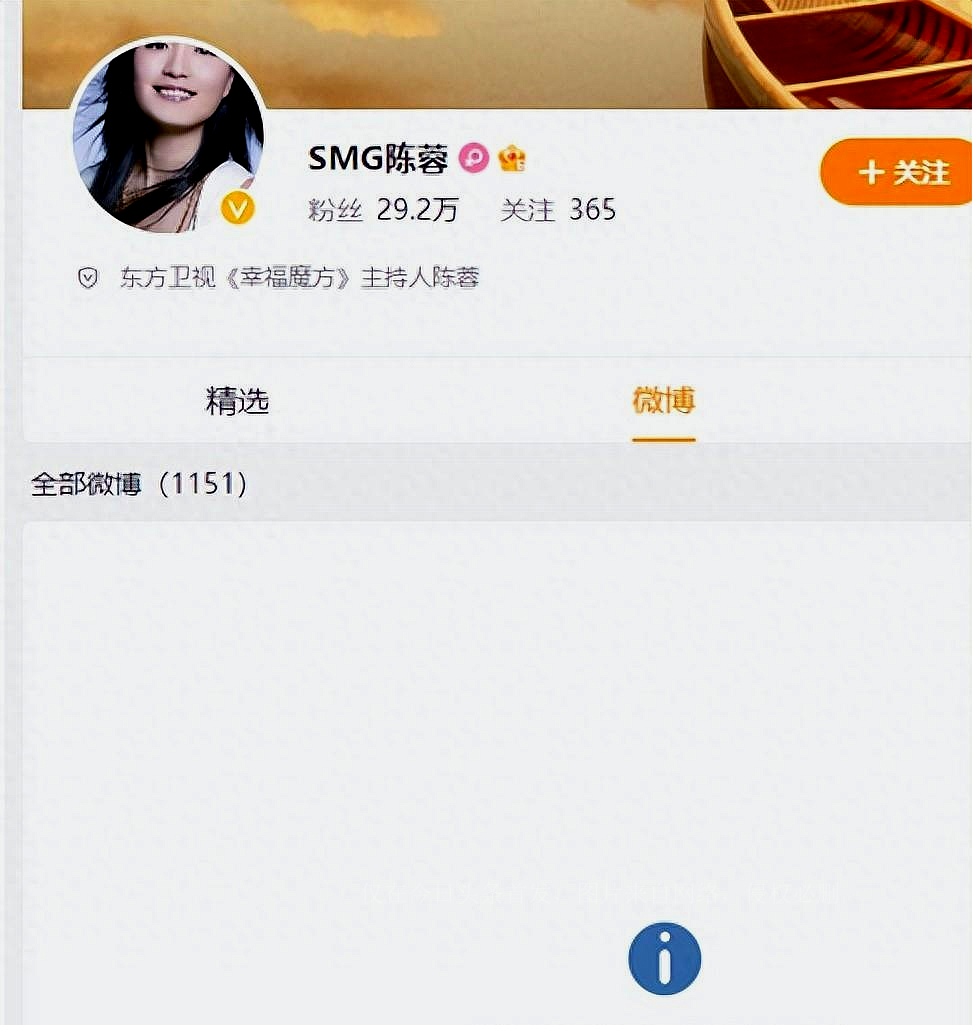The width and height of the screenshot is (972, 1025).
Task: Open the 关注 365 following list
Action: coord(557,210)
